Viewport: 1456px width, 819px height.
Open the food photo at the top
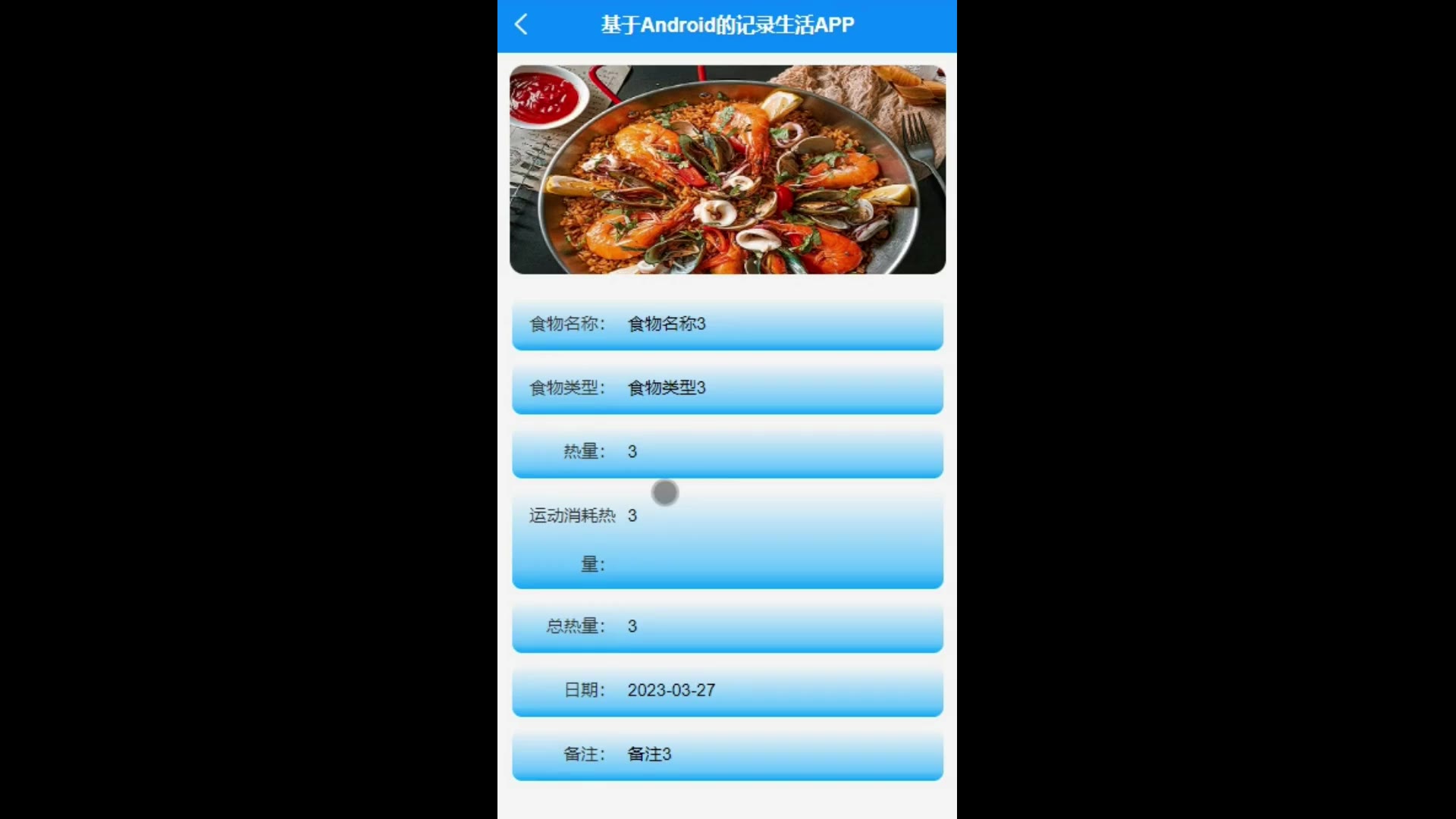click(x=727, y=169)
